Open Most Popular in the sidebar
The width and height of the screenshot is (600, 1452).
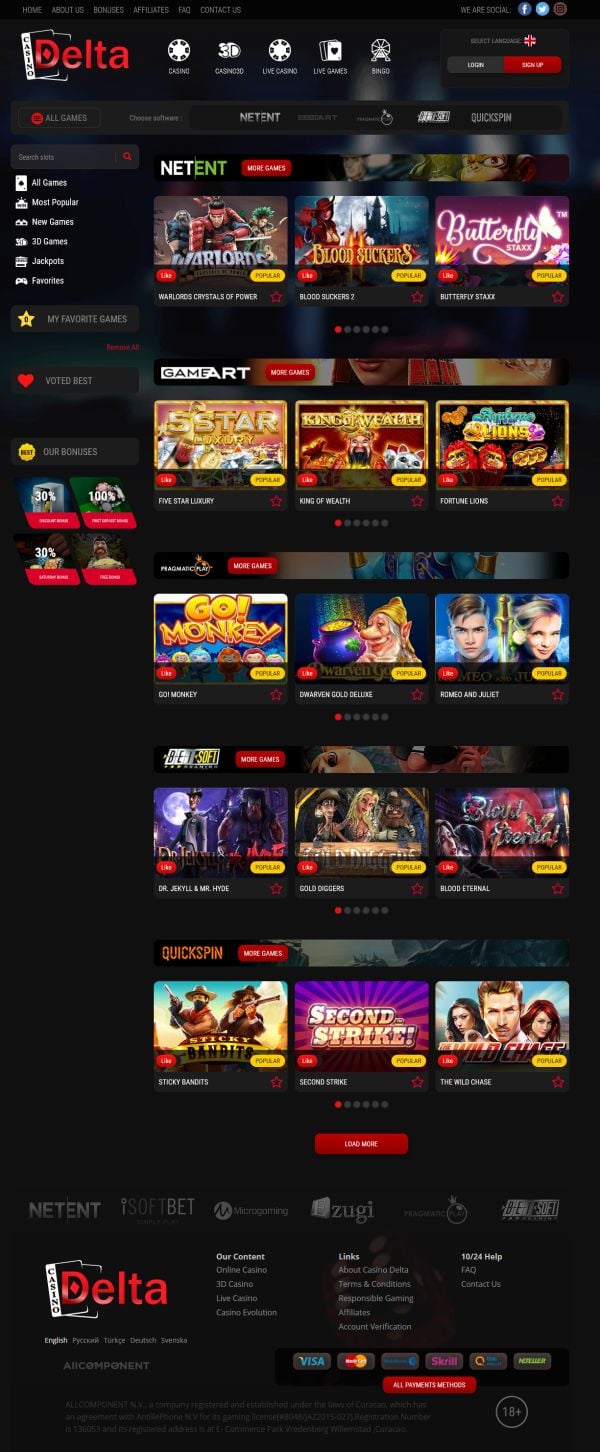point(55,202)
